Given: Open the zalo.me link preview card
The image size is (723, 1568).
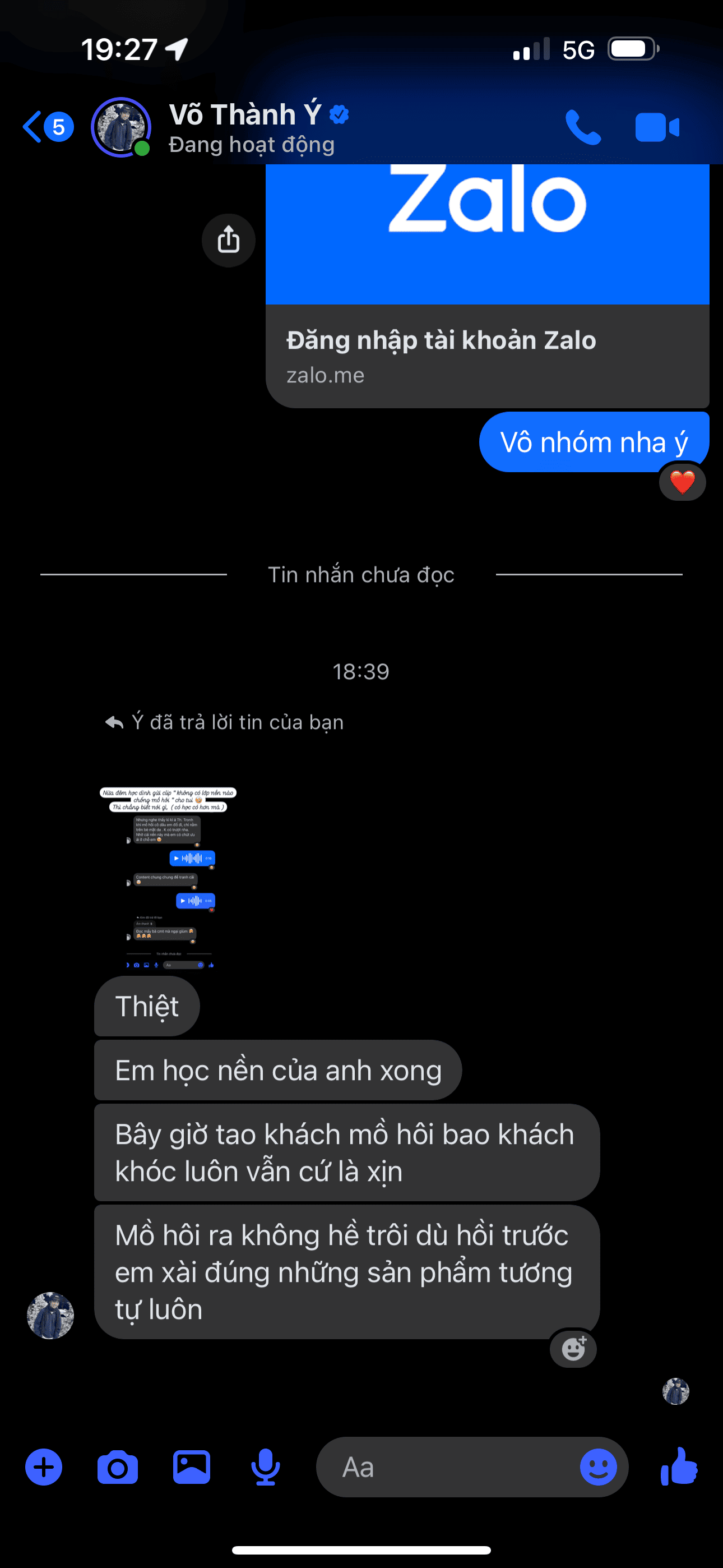Looking at the screenshot, I should pos(487,353).
